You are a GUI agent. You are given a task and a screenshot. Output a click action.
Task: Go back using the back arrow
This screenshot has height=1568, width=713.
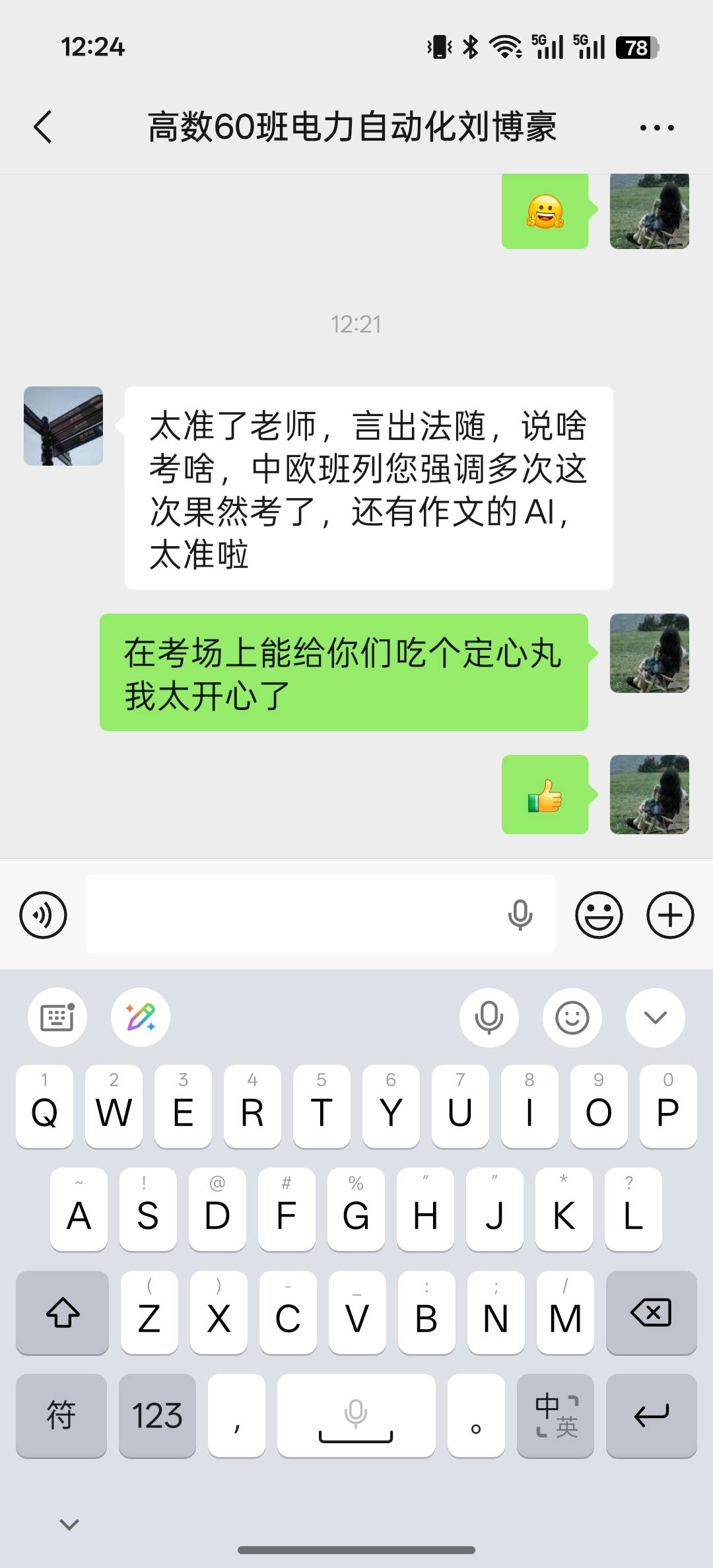[42, 127]
